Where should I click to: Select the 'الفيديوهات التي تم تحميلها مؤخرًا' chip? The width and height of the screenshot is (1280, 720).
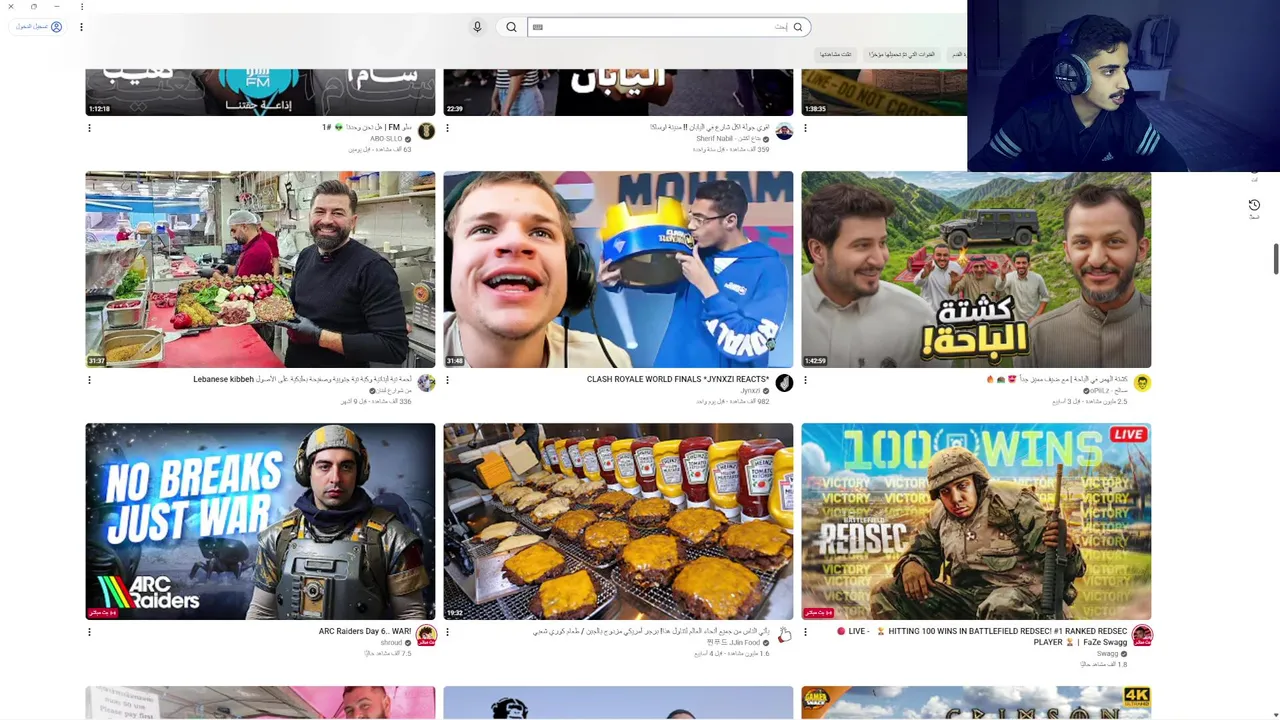(x=901, y=54)
